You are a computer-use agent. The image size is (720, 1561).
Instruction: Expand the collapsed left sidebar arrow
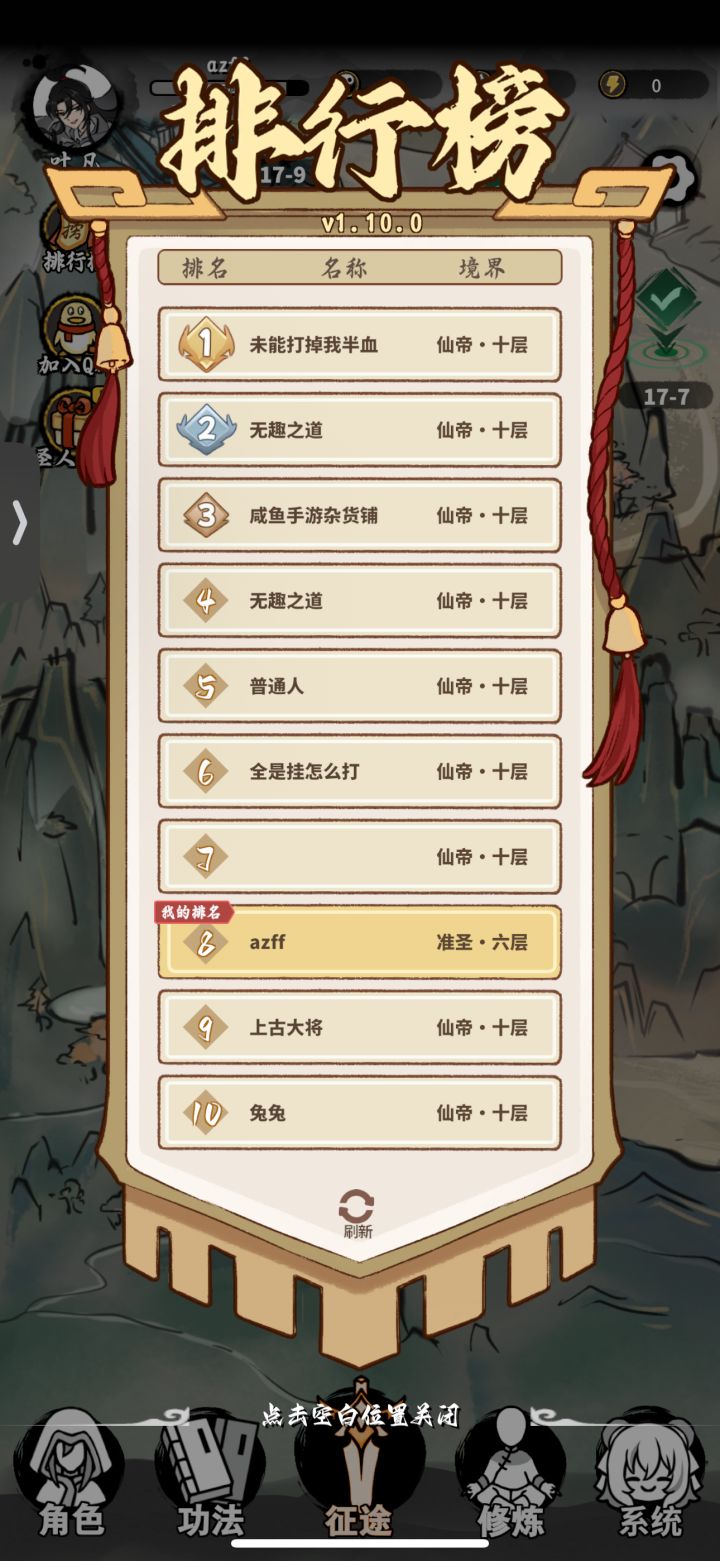[x=18, y=521]
